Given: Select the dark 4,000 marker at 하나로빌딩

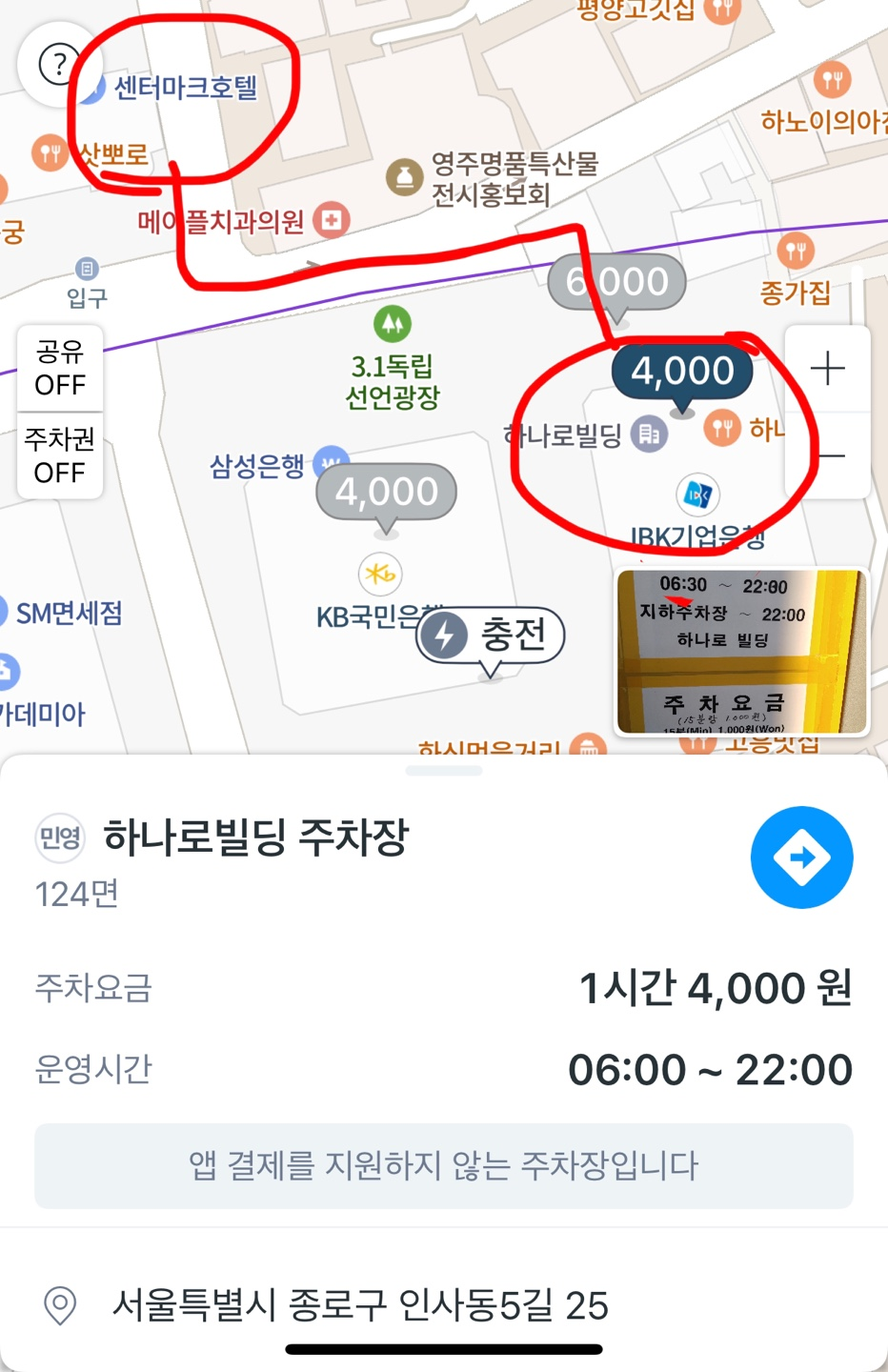Looking at the screenshot, I should point(682,372).
